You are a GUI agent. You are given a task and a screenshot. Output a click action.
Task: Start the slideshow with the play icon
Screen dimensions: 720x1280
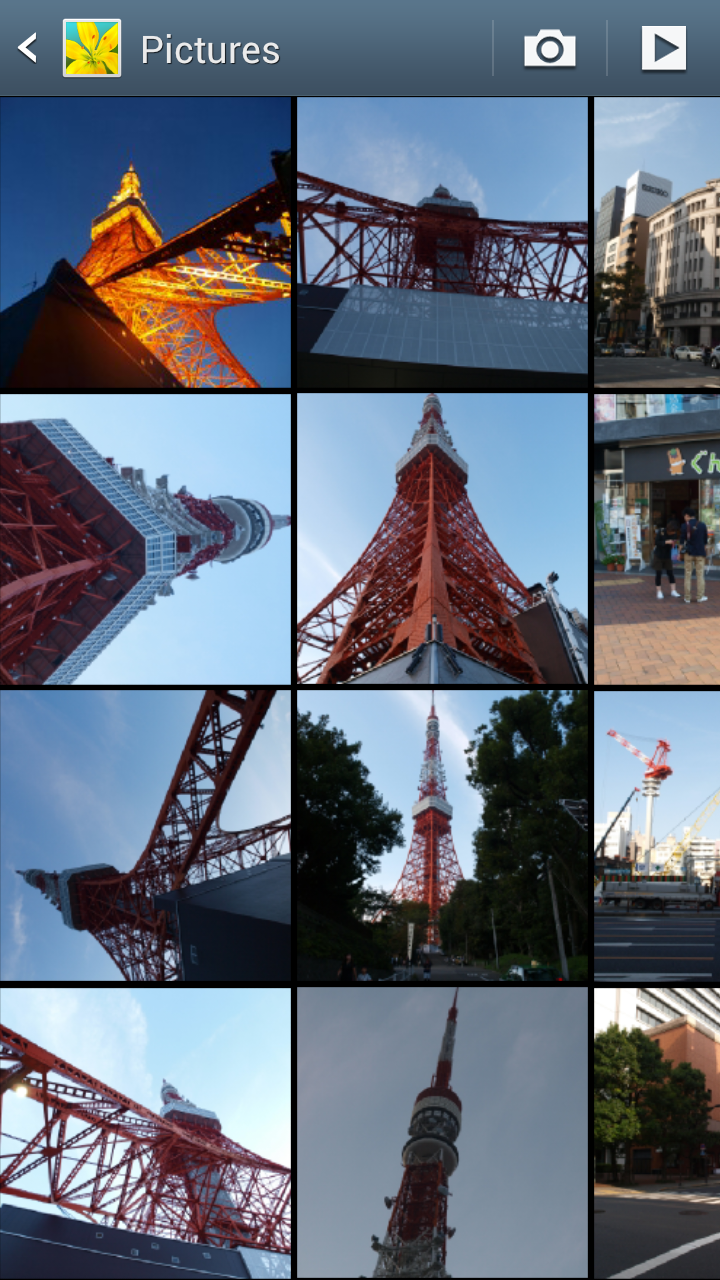[663, 48]
